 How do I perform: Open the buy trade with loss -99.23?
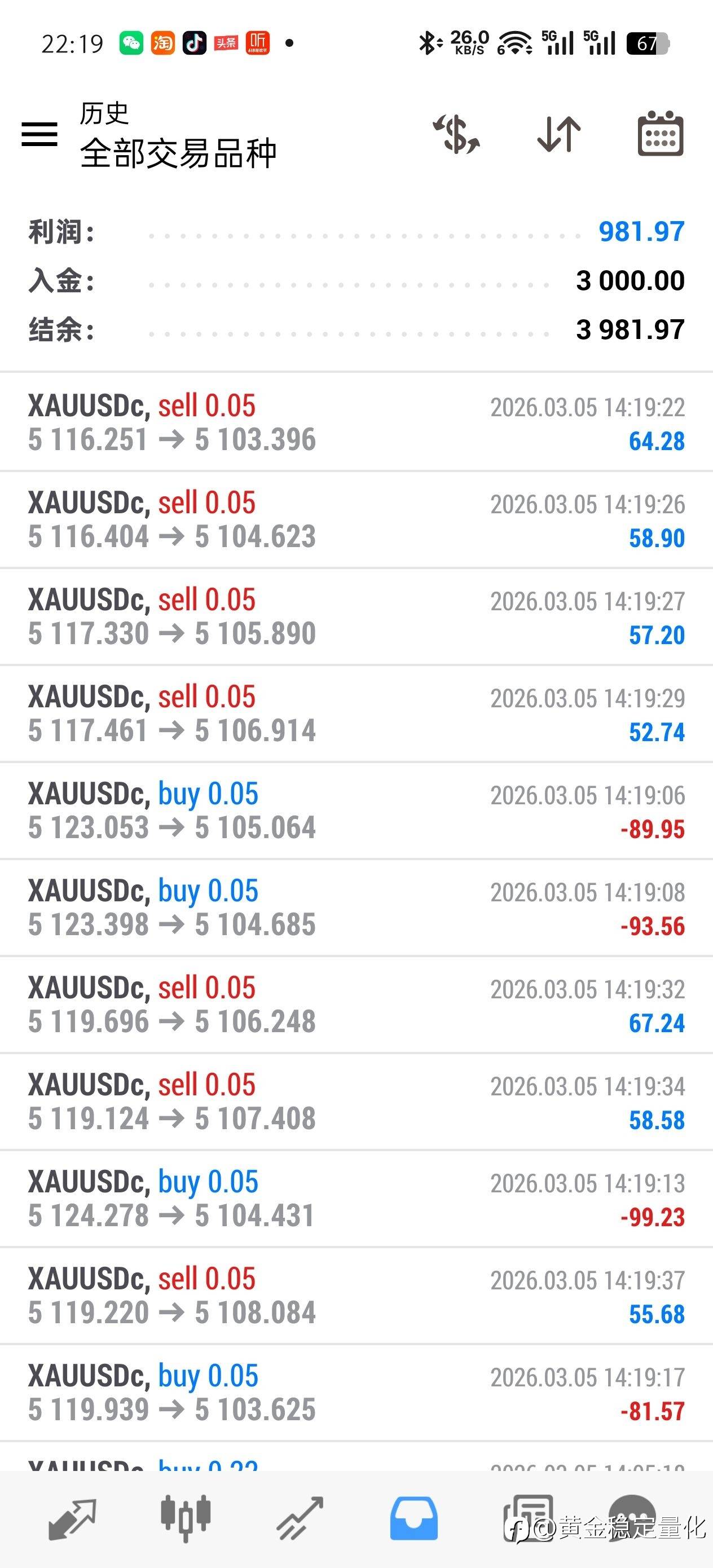356,1199
